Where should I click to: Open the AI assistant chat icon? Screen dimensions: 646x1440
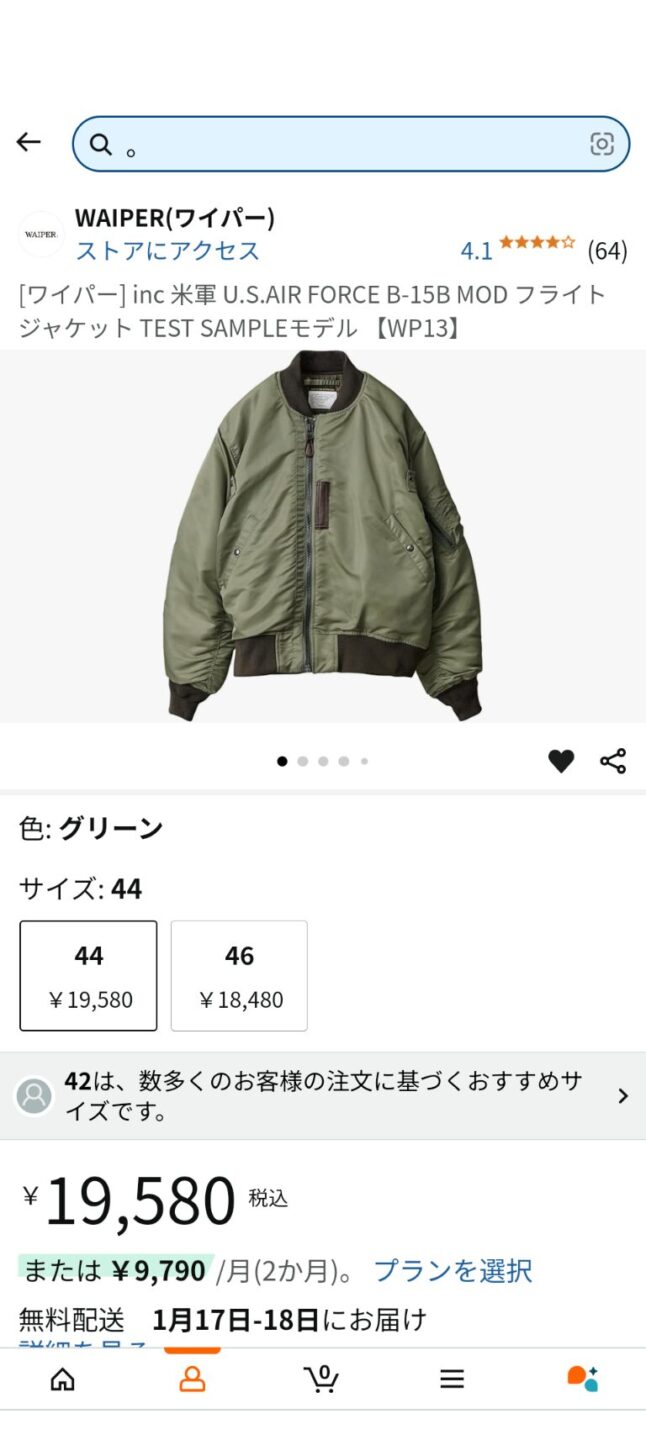tap(582, 1380)
